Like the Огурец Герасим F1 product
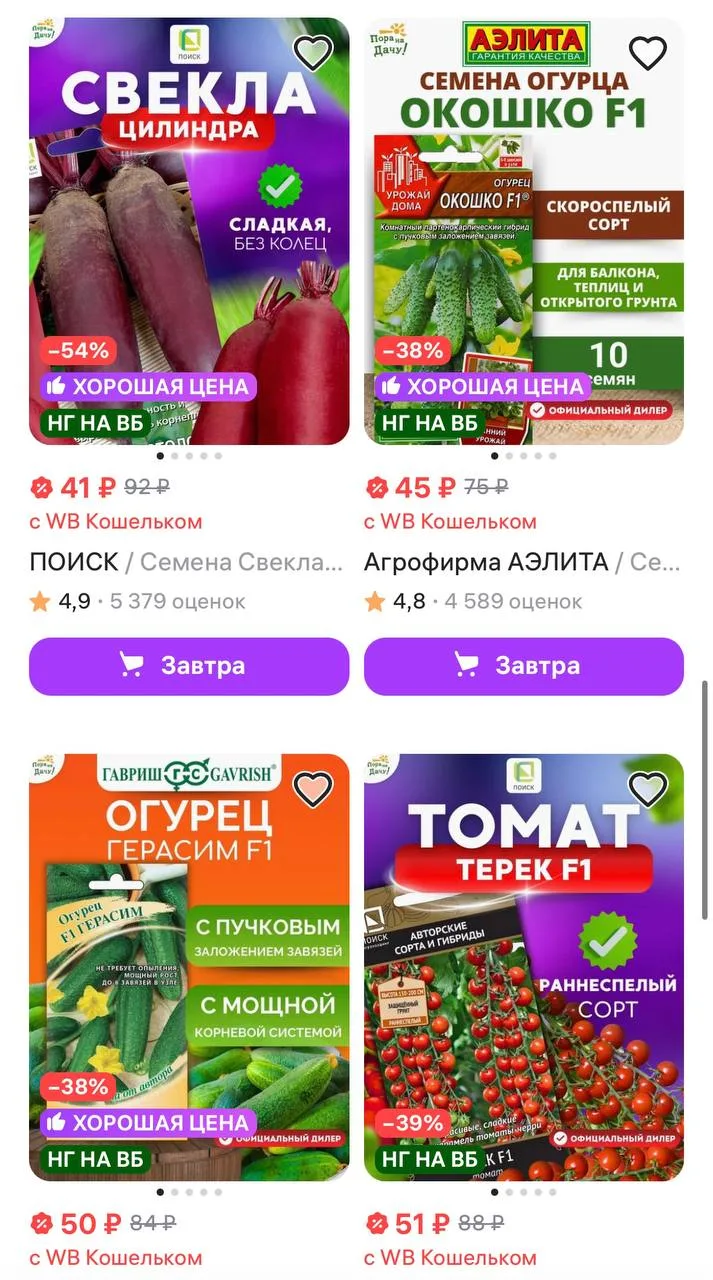Image resolution: width=713 pixels, height=1280 pixels. (313, 789)
